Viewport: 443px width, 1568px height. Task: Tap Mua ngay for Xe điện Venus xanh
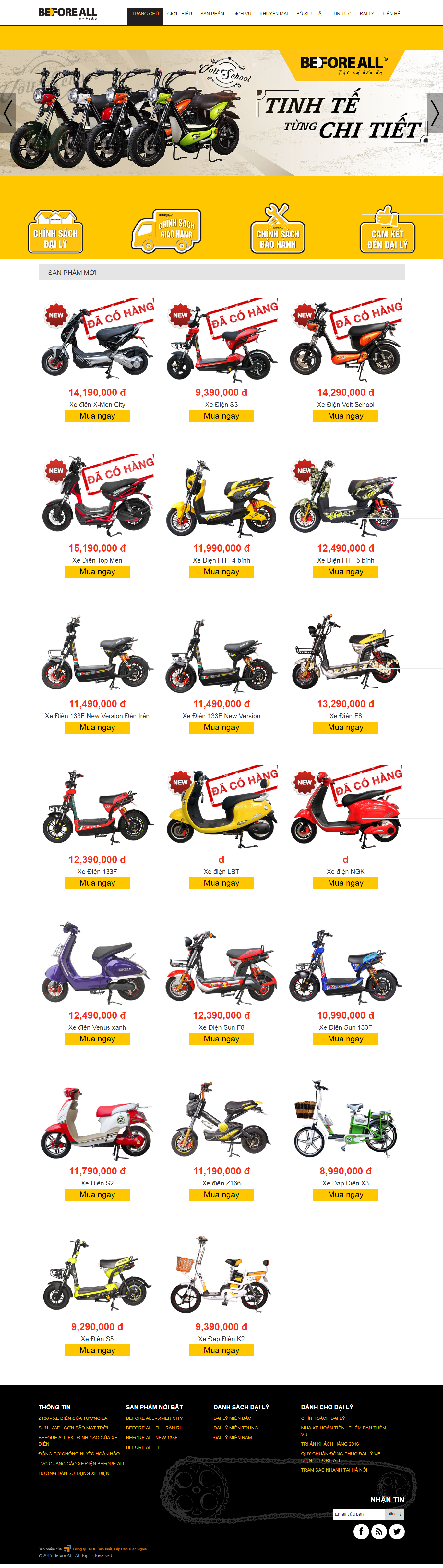point(97,1039)
